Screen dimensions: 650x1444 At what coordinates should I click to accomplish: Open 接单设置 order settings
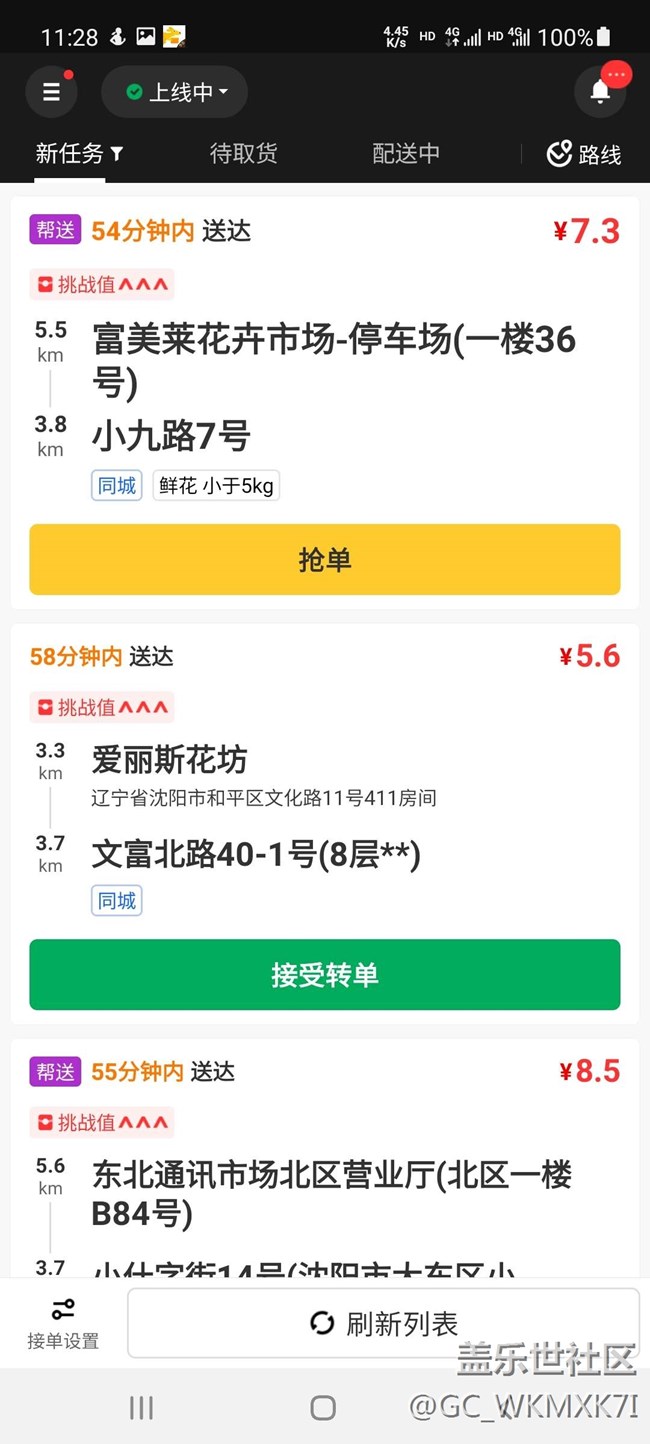(63, 1323)
